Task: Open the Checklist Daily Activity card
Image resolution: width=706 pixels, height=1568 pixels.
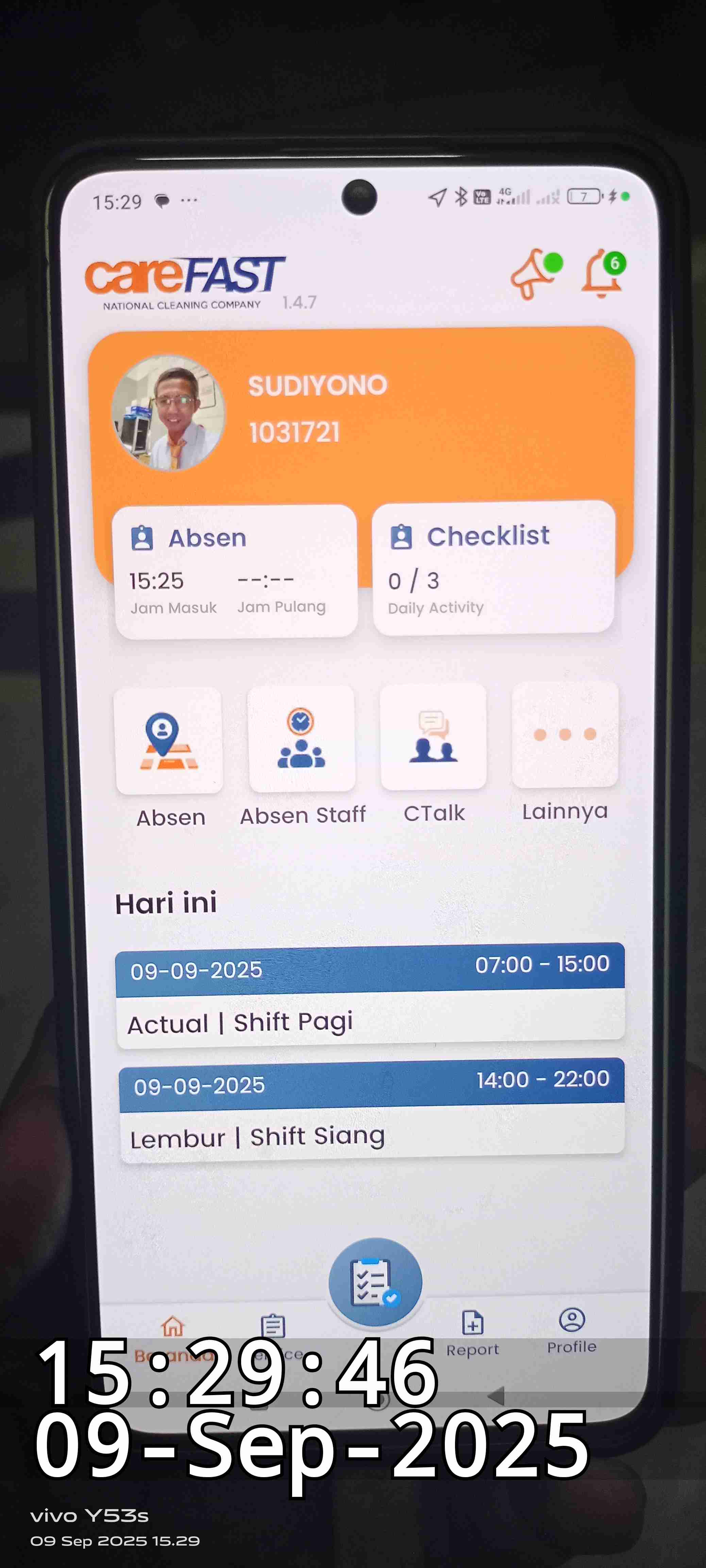Action: point(493,567)
